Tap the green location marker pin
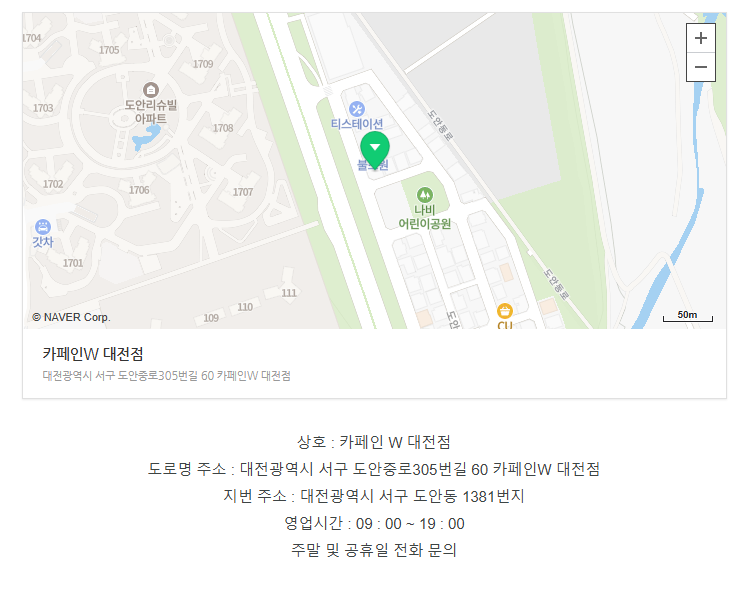 pyautogui.click(x=375, y=148)
